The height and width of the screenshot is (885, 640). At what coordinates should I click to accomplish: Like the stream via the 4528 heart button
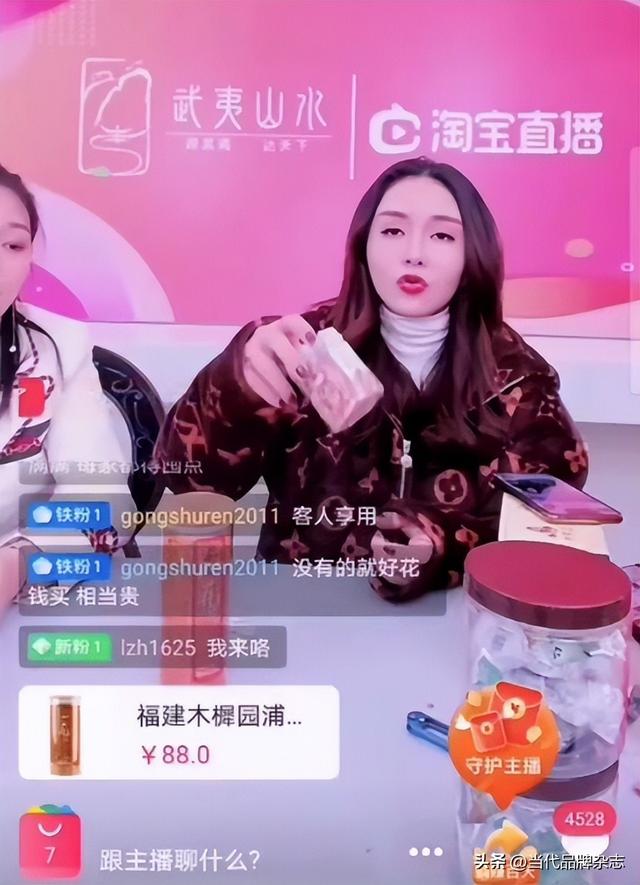(584, 840)
